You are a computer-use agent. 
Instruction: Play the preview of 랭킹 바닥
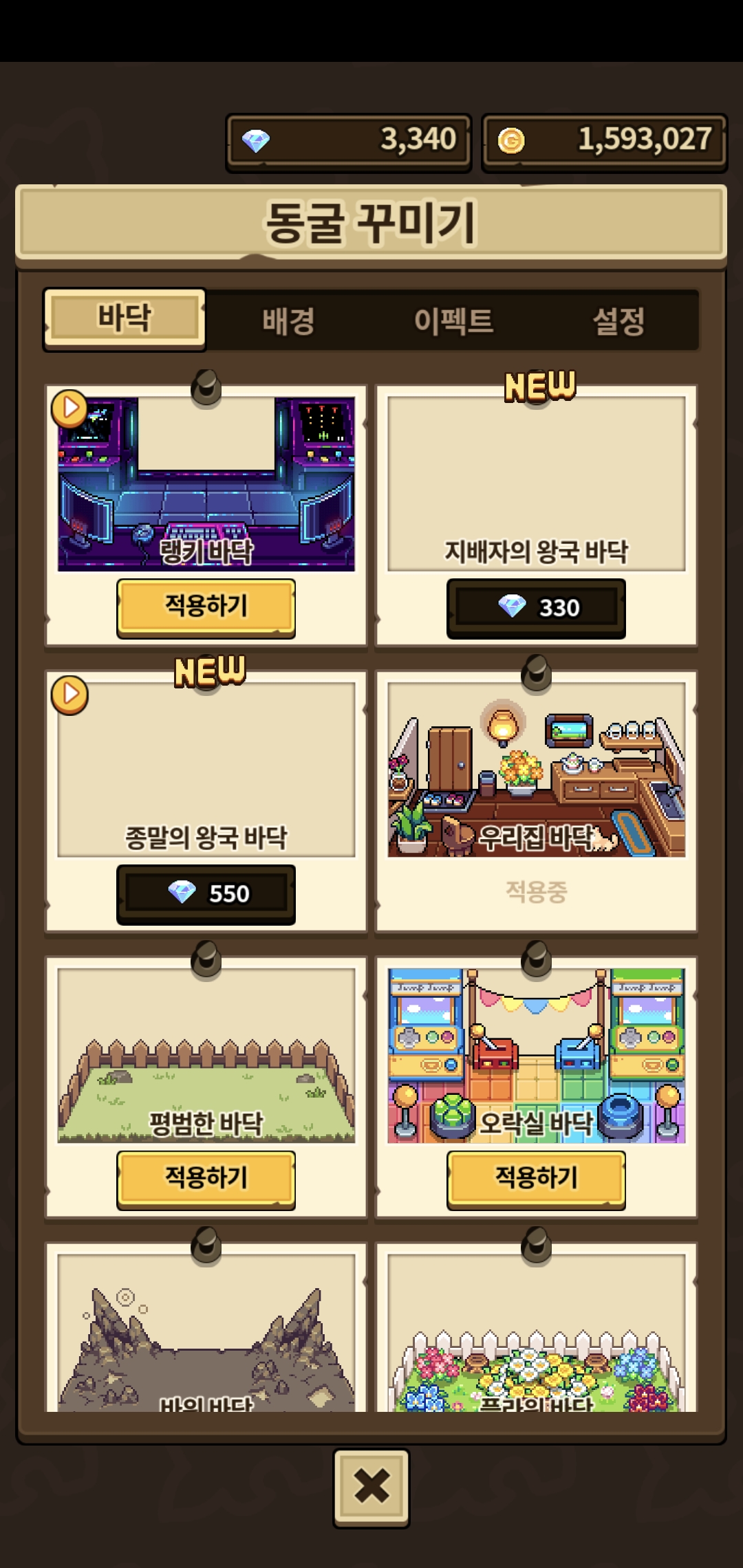(69, 409)
